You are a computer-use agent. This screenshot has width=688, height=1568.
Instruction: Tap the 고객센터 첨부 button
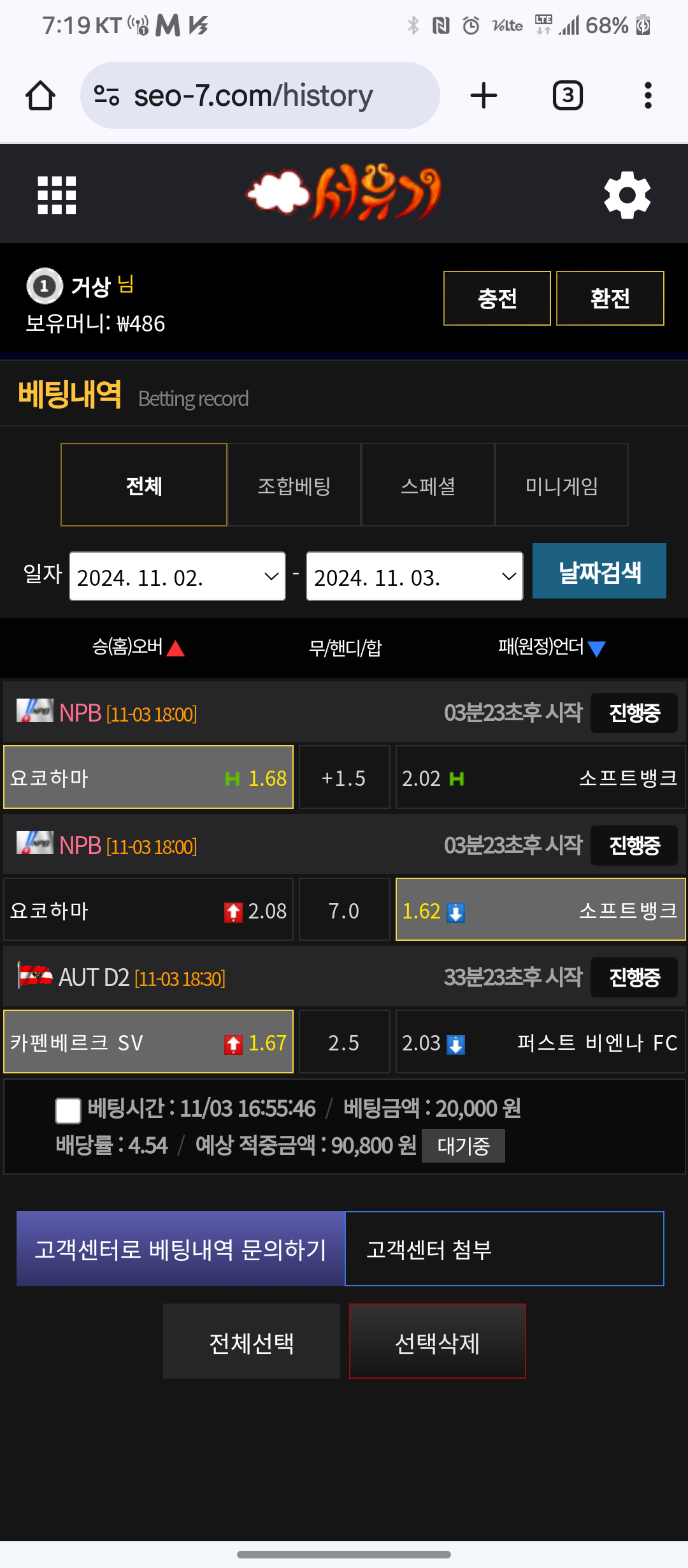505,1249
